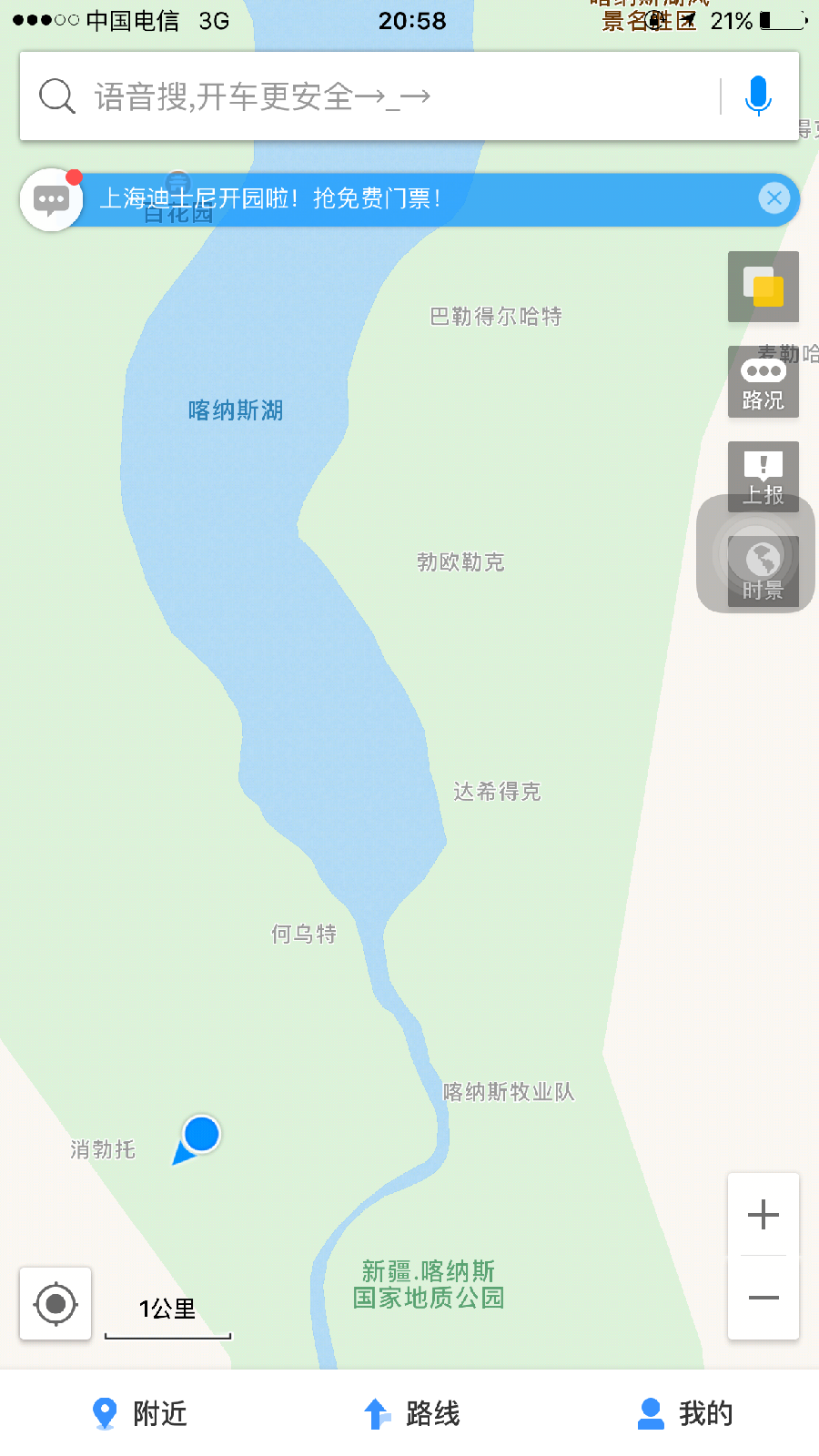Toggle the 路况 traffic layer
Viewport: 819px width, 1456px height.
[763, 382]
